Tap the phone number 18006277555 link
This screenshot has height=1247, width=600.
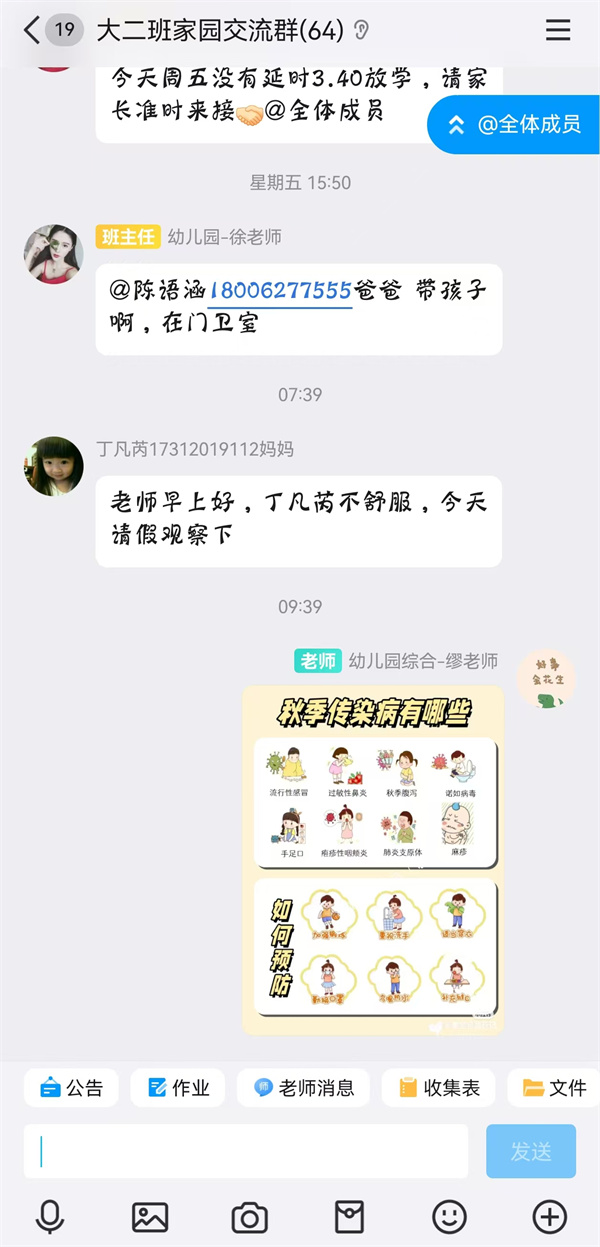pos(280,292)
